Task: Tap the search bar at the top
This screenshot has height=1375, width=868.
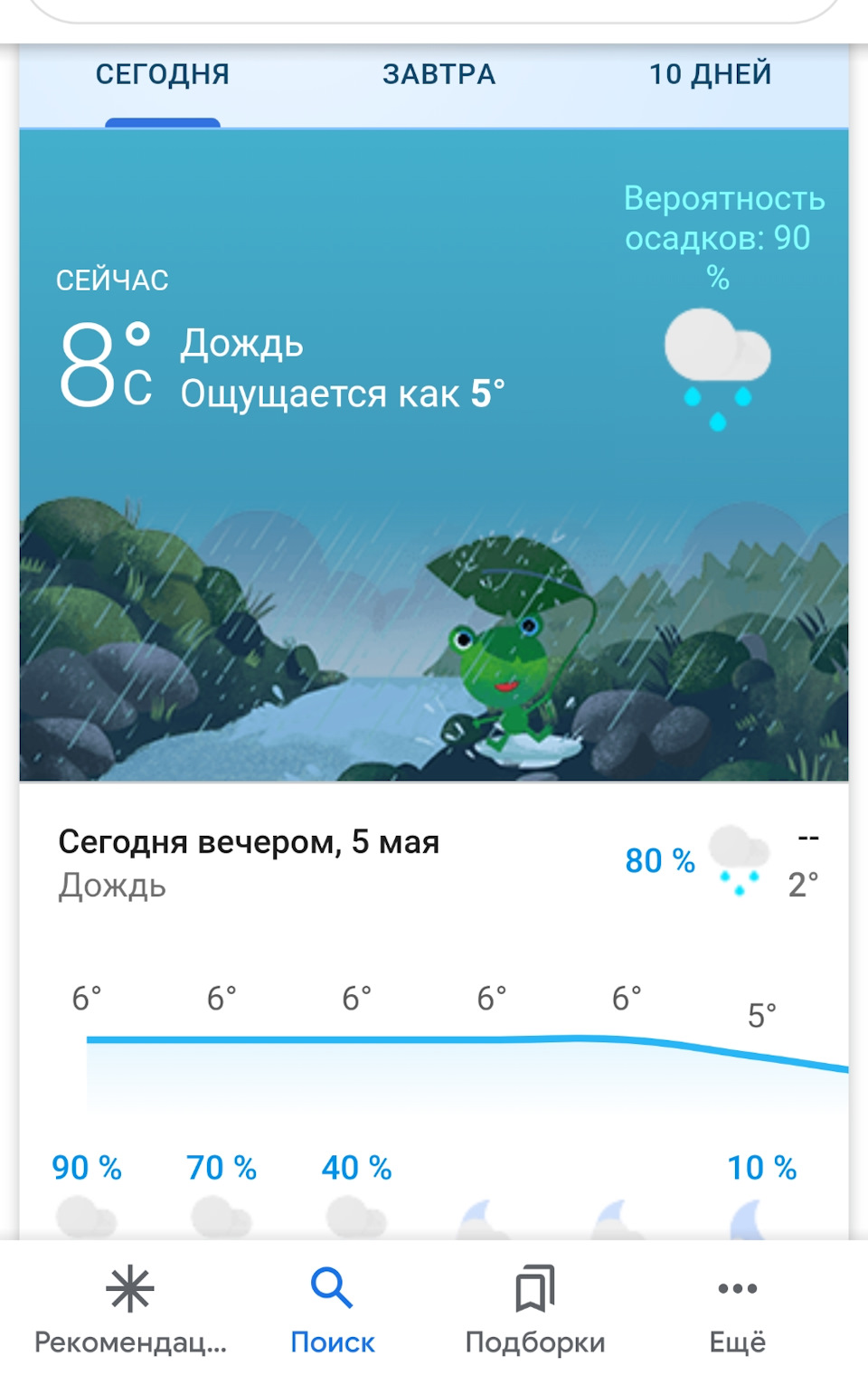Action: 434,7
